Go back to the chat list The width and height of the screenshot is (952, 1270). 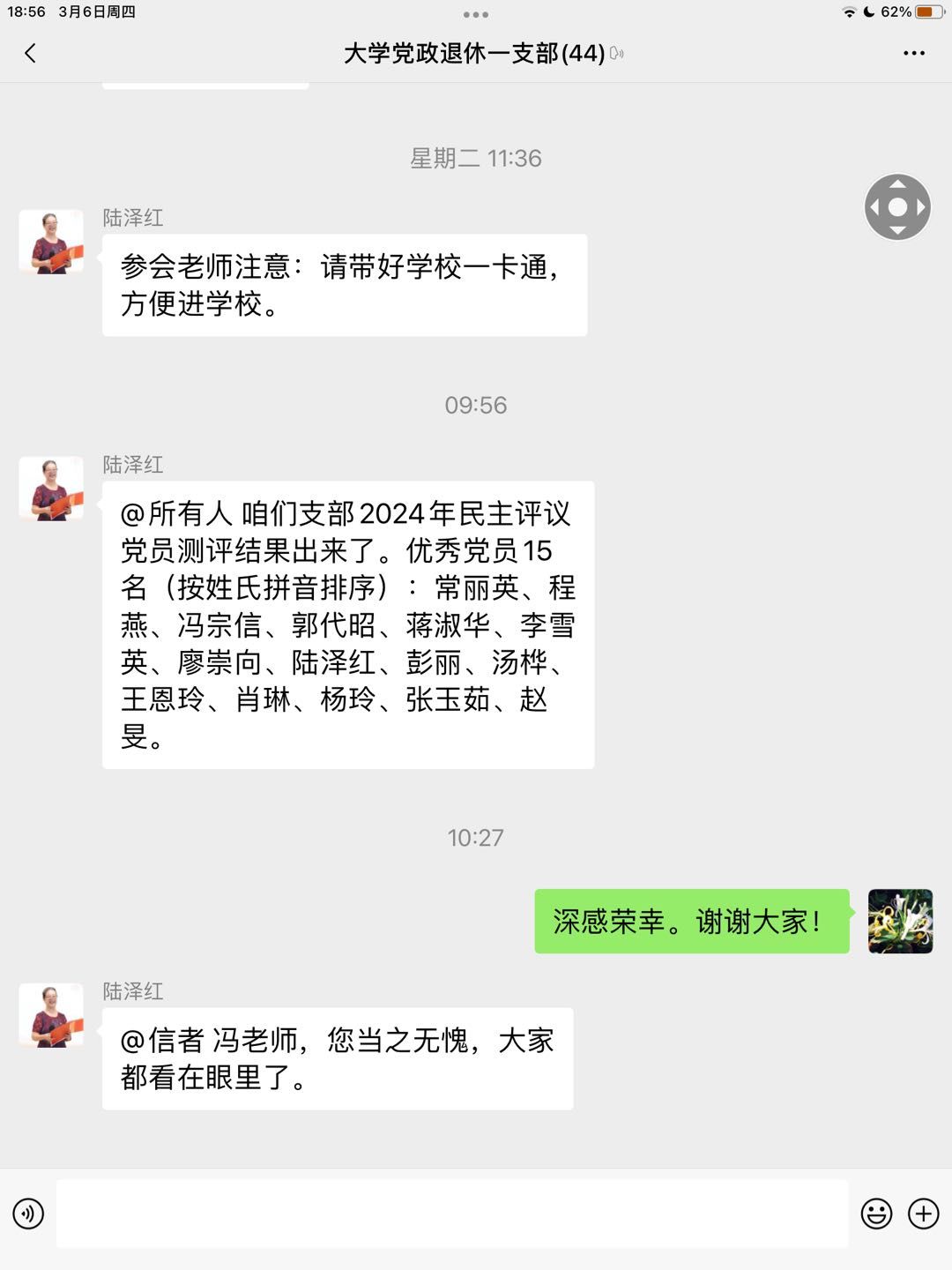(x=30, y=54)
